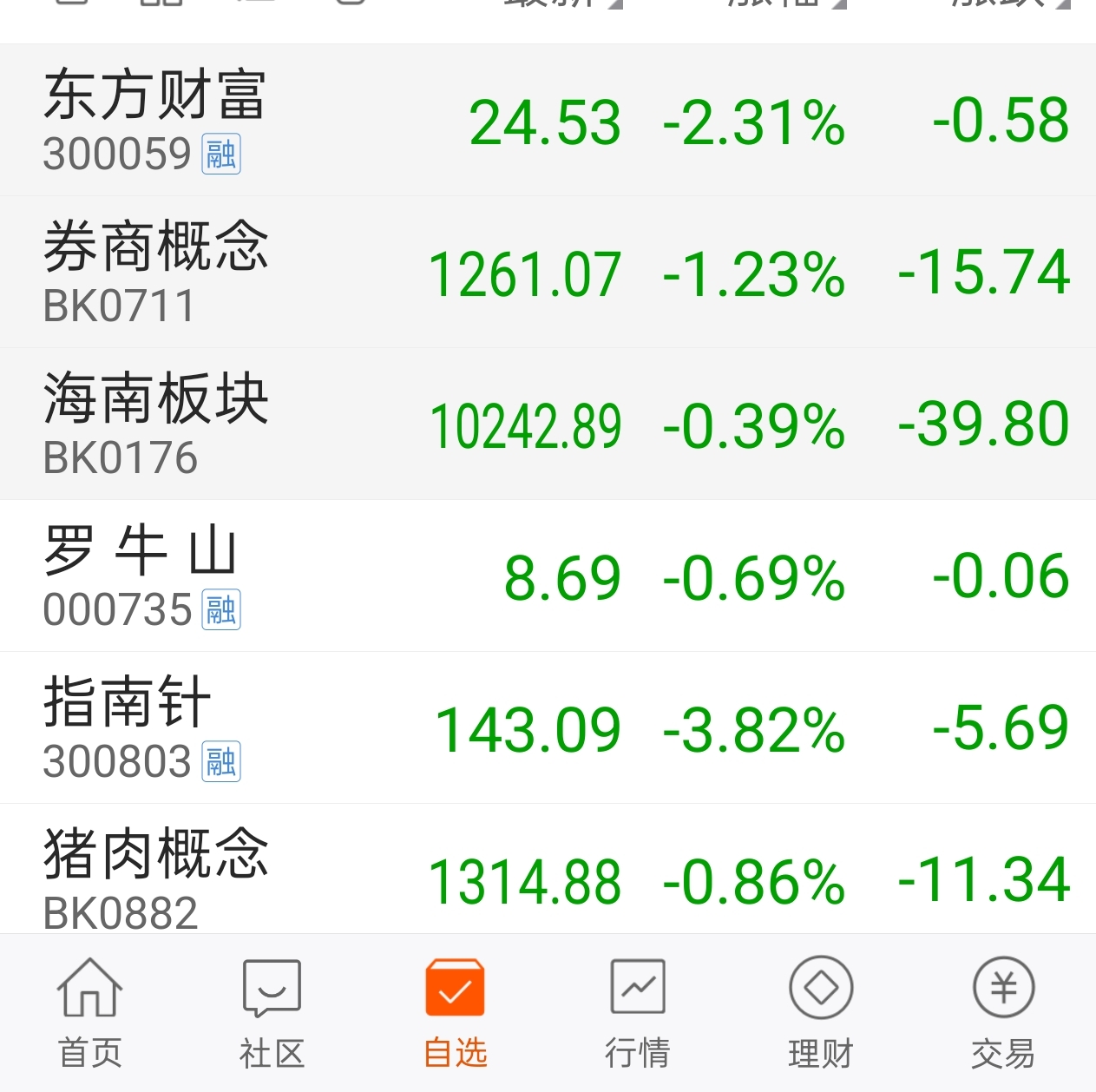The height and width of the screenshot is (1092, 1096).
Task: Switch to the 交易 trading tab
Action: [1003, 1012]
